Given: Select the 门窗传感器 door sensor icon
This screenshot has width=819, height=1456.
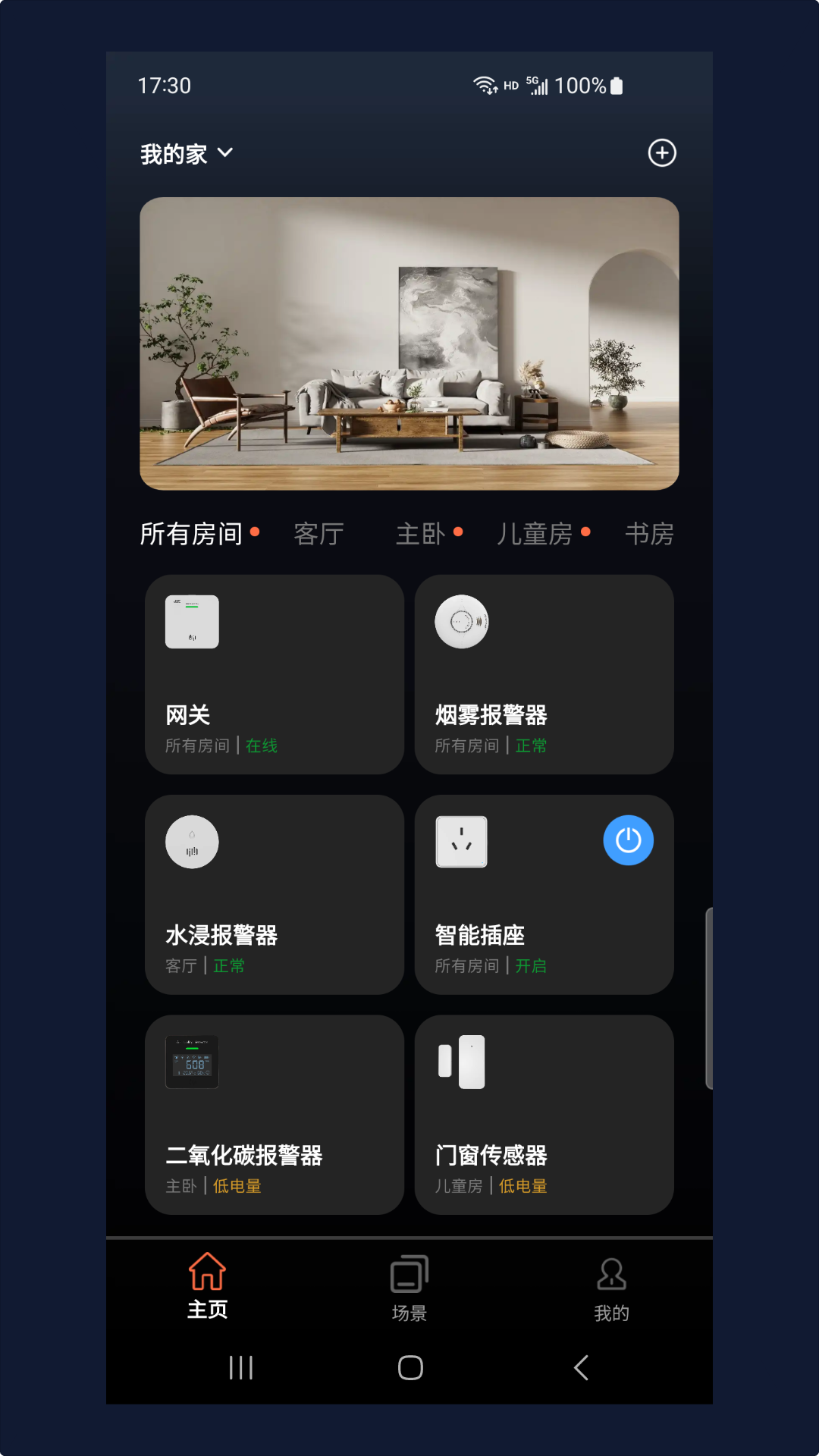Looking at the screenshot, I should pyautogui.click(x=461, y=1062).
